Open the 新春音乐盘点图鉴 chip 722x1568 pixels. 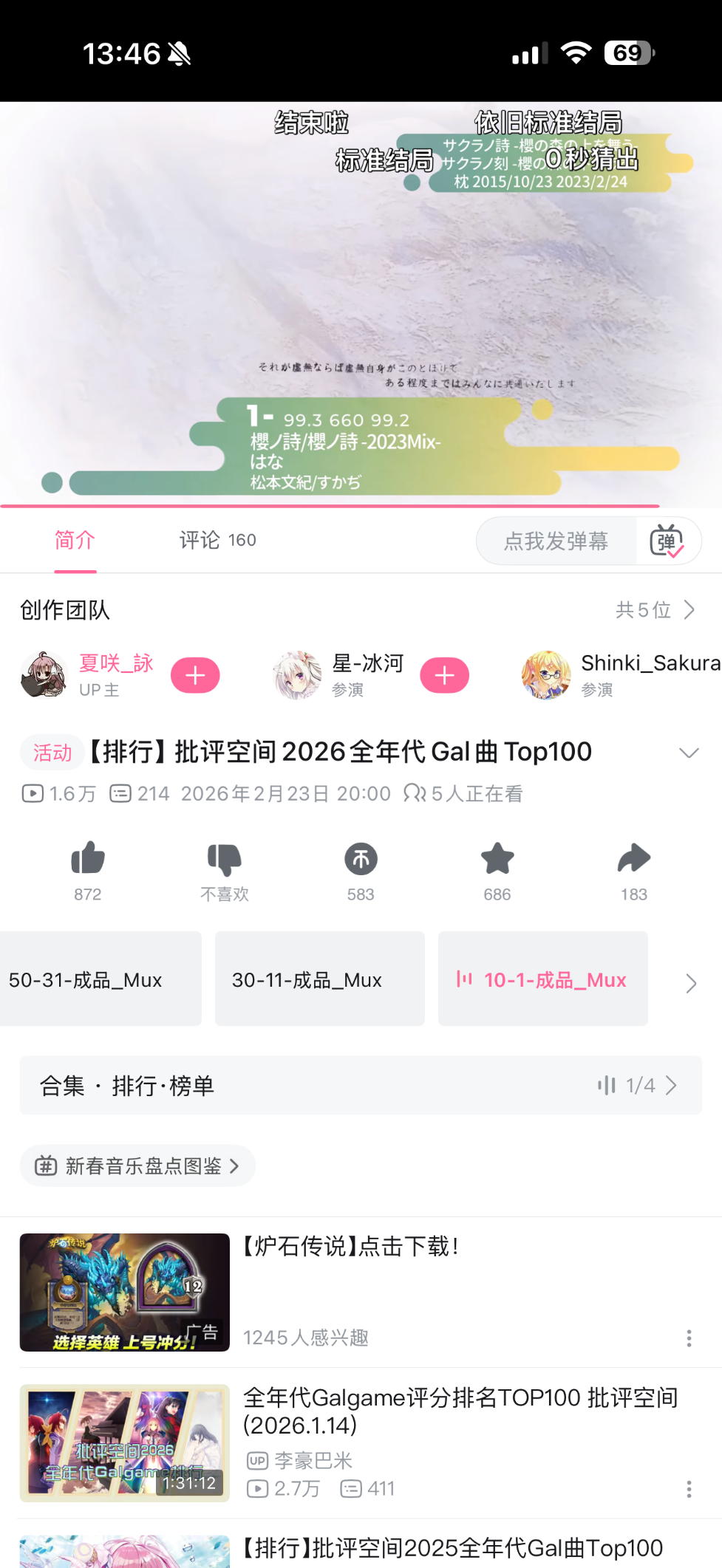pyautogui.click(x=137, y=1166)
